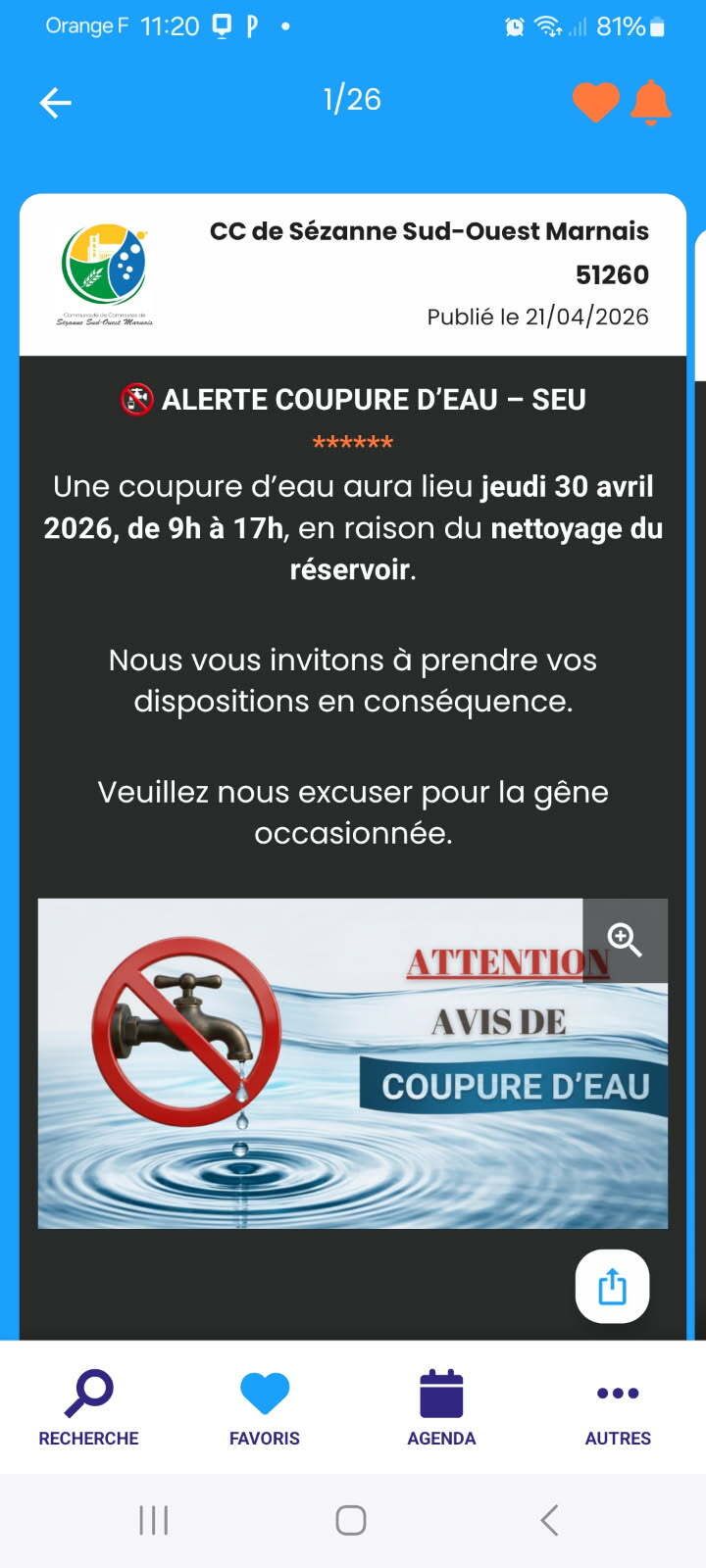Switch to the Favoris tab
706x1568 pixels.
[265, 1408]
